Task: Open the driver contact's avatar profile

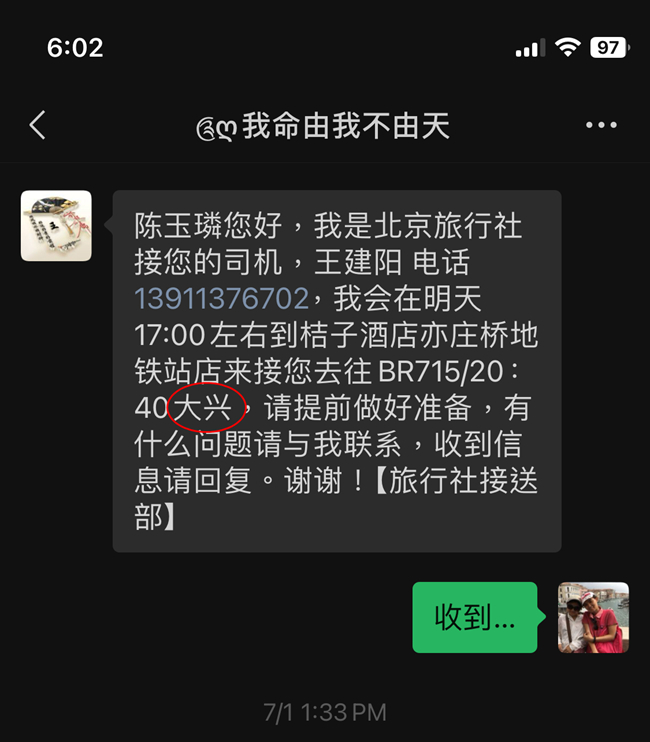Action: (x=56, y=226)
